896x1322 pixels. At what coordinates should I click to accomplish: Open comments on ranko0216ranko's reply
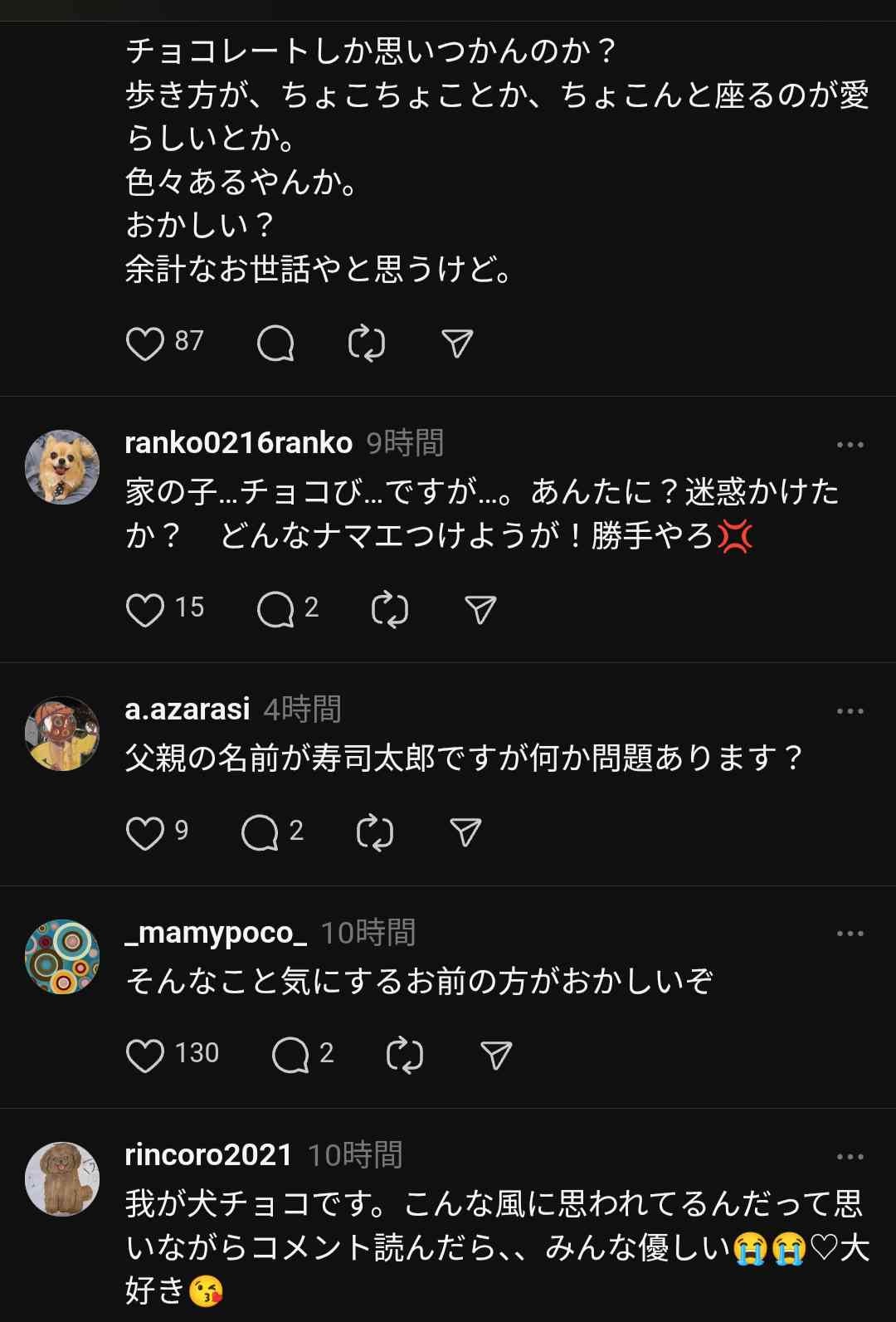275,609
